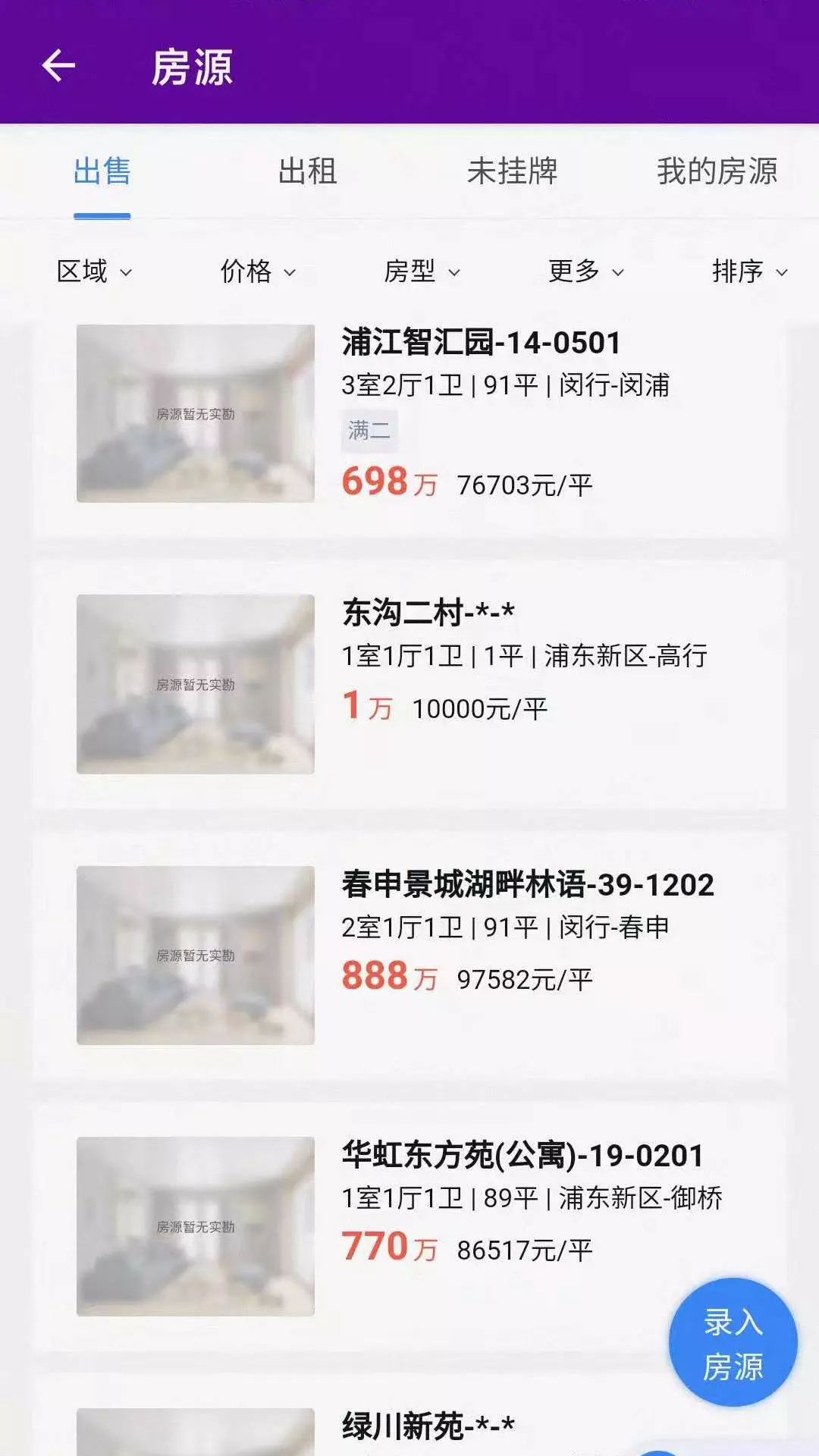Expand the 价格 filter dropdown

pyautogui.click(x=259, y=271)
